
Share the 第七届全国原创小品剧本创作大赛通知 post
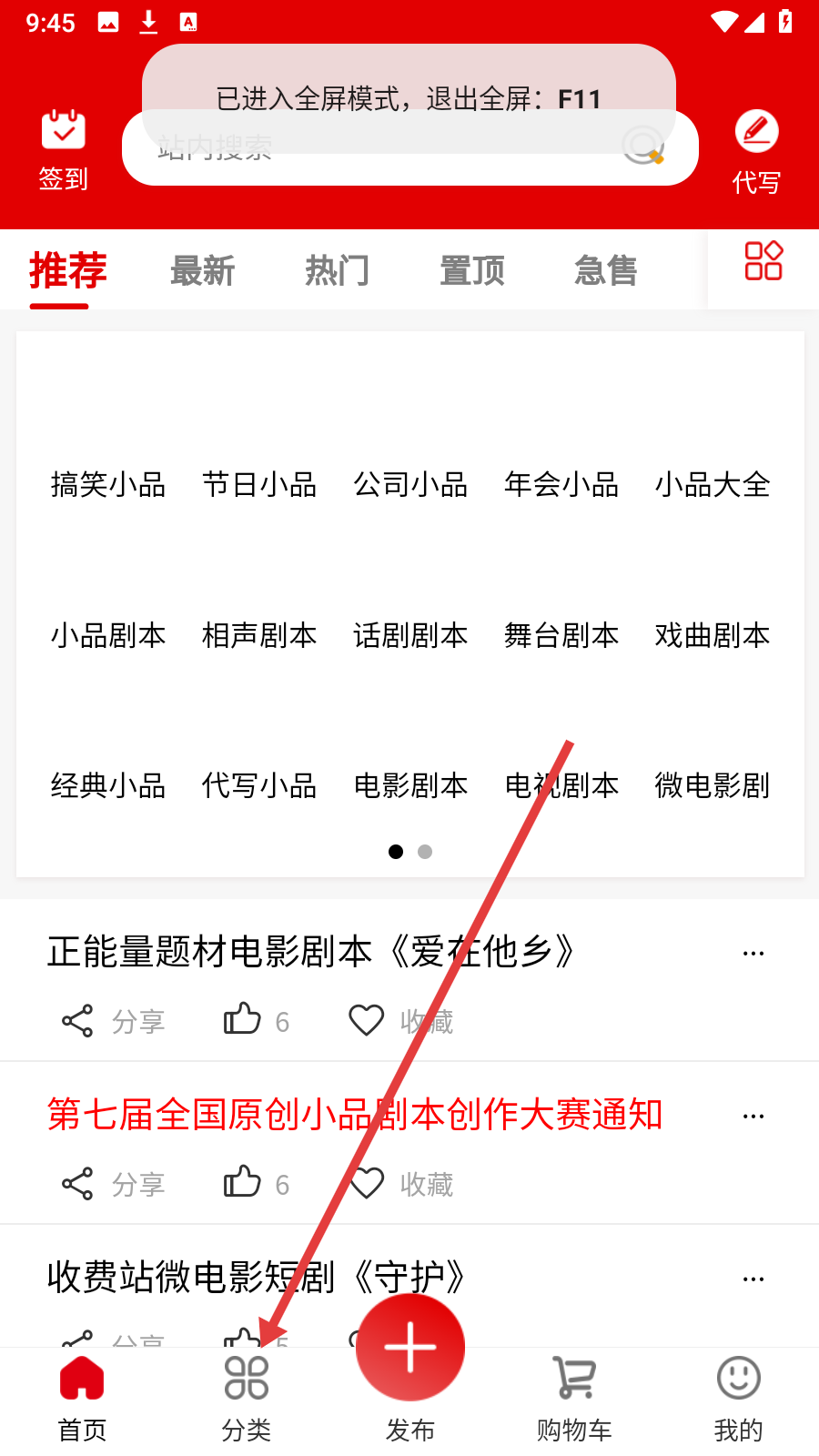78,1184
